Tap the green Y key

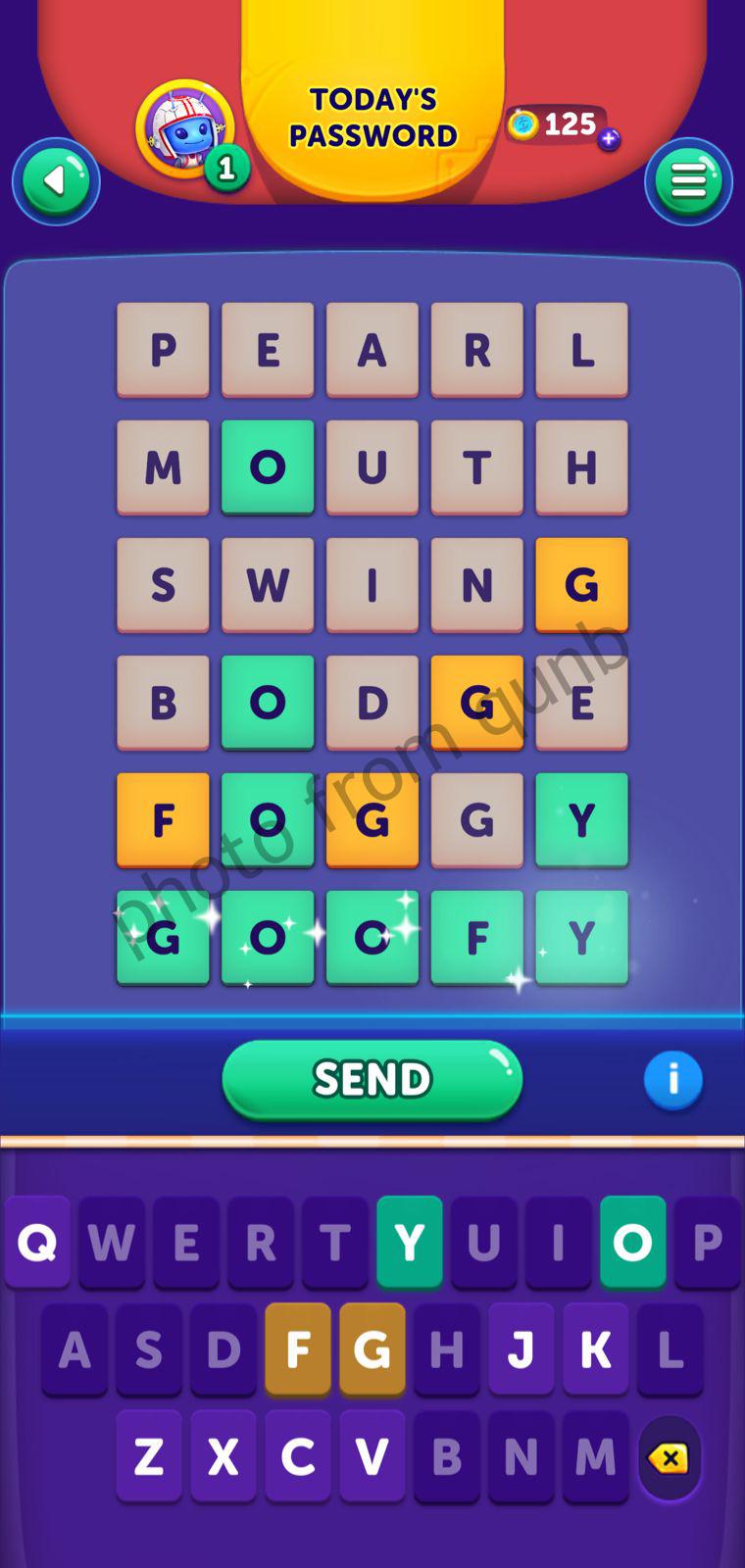(x=410, y=1242)
